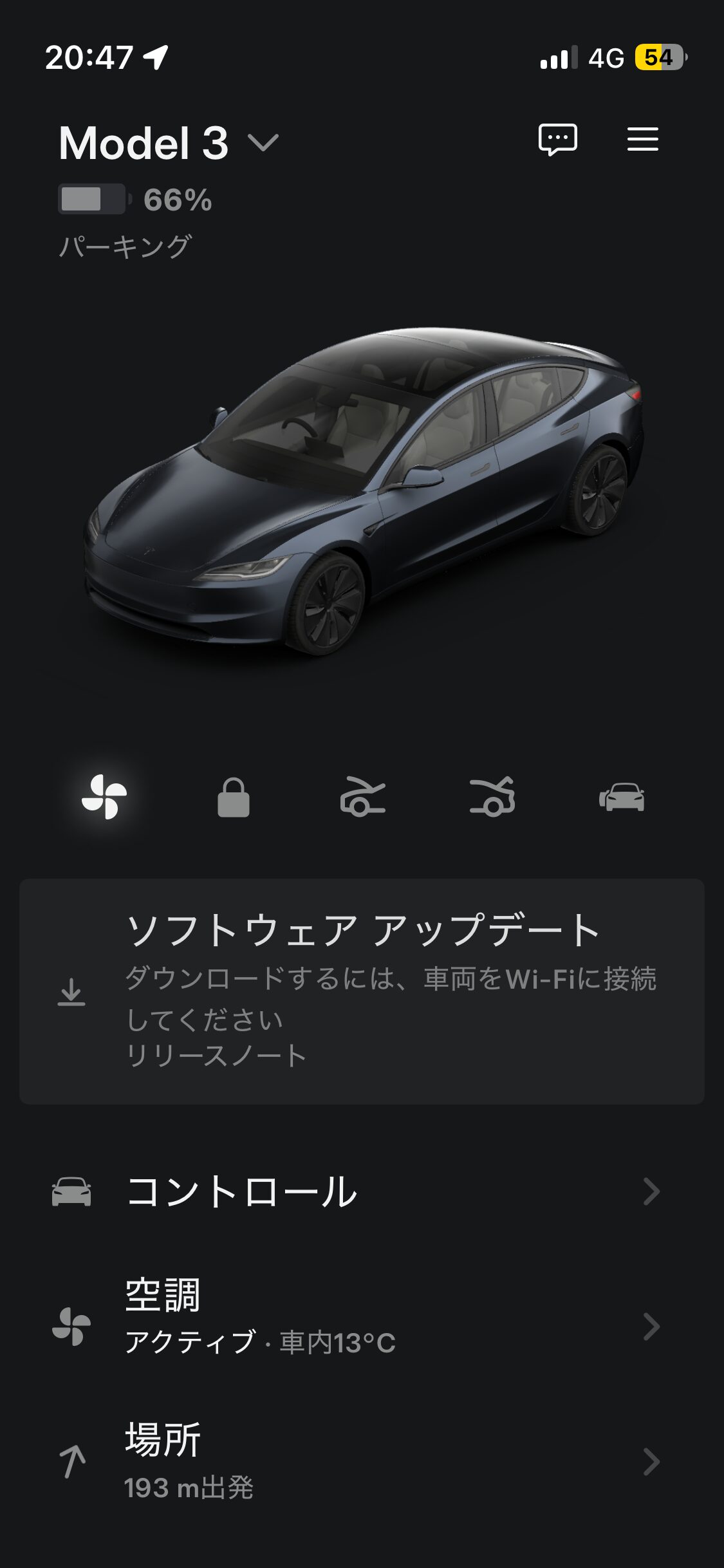Open the rear trunk quick action
The width and height of the screenshot is (724, 1568).
tap(492, 797)
